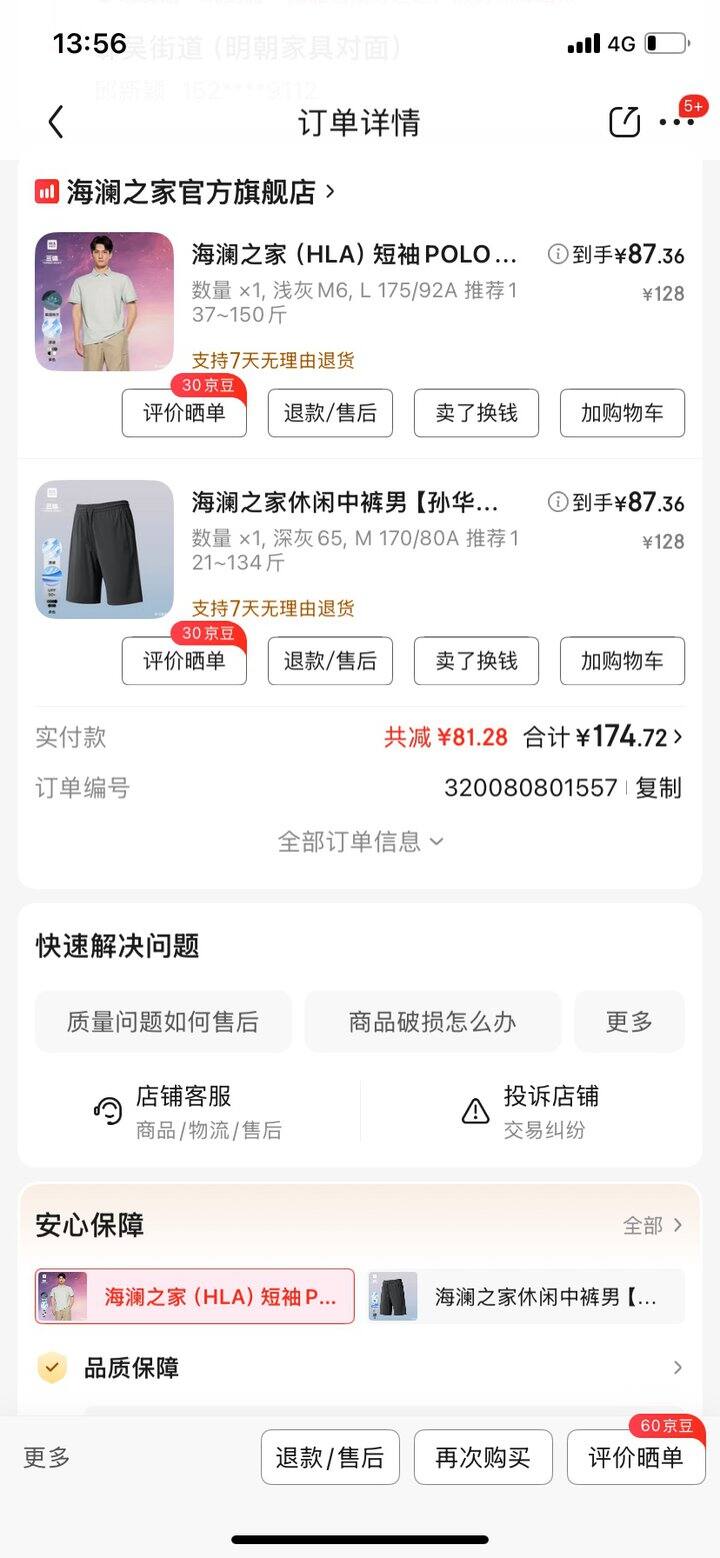Screen dimensions: 720x1558
Task: Select 质量问题如何售后 quick question
Action: click(x=163, y=1021)
